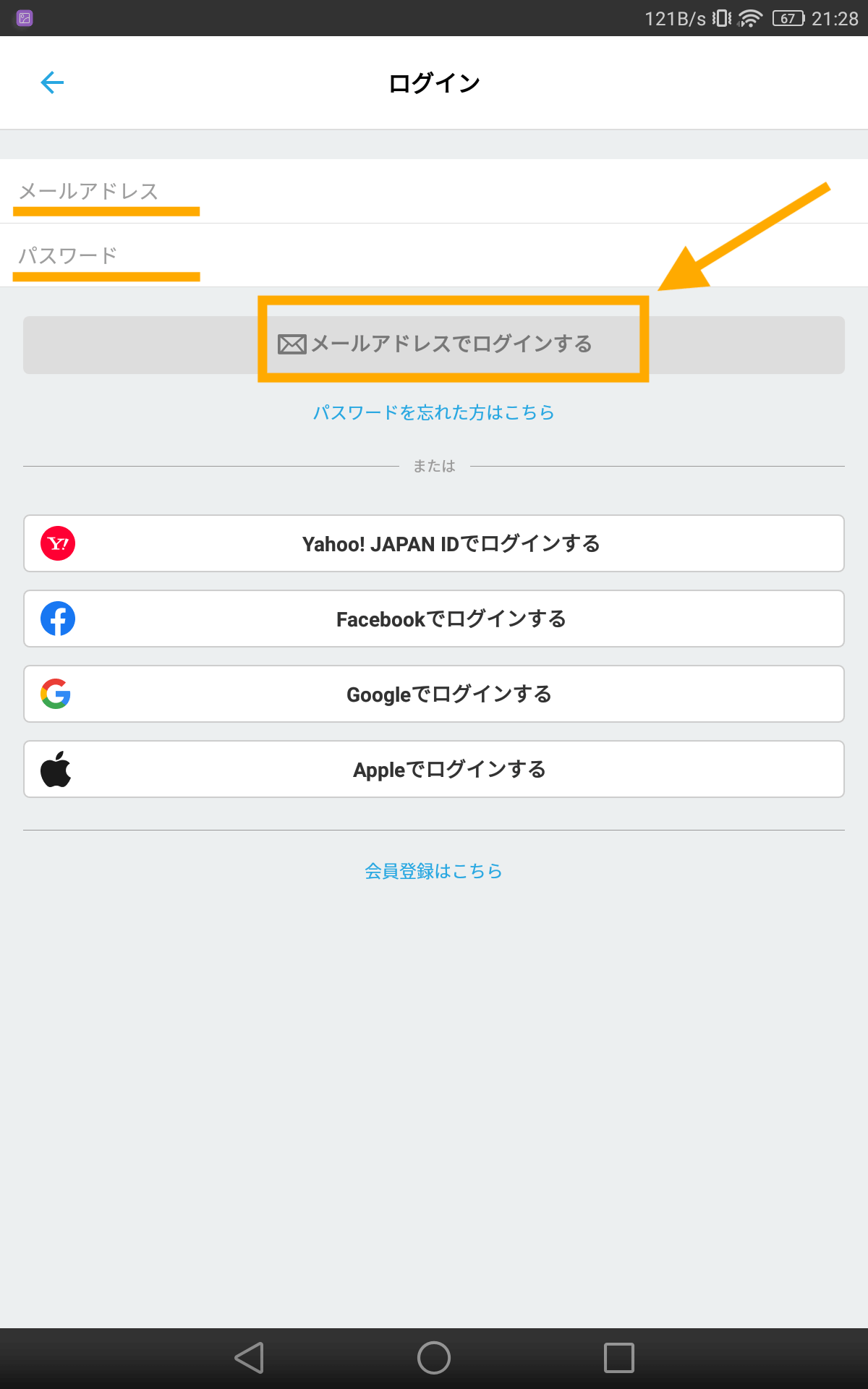The width and height of the screenshot is (868, 1389).
Task: Open パスワードを忘れた方はこちら link
Action: pyautogui.click(x=434, y=412)
